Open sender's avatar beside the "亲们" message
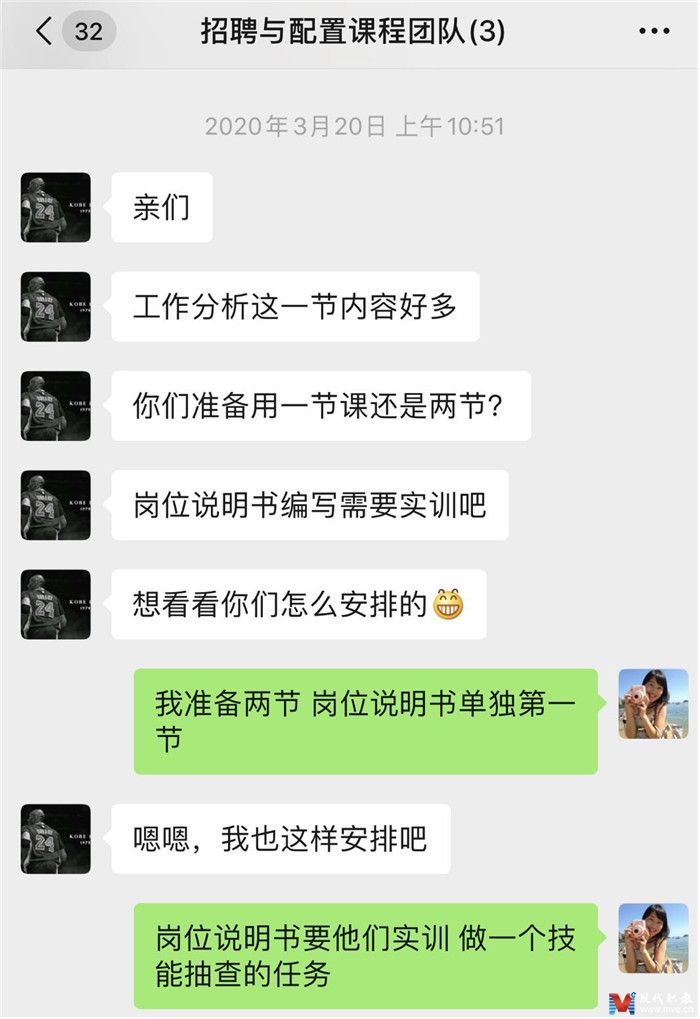Viewport: 700px width, 1019px height. tap(56, 207)
